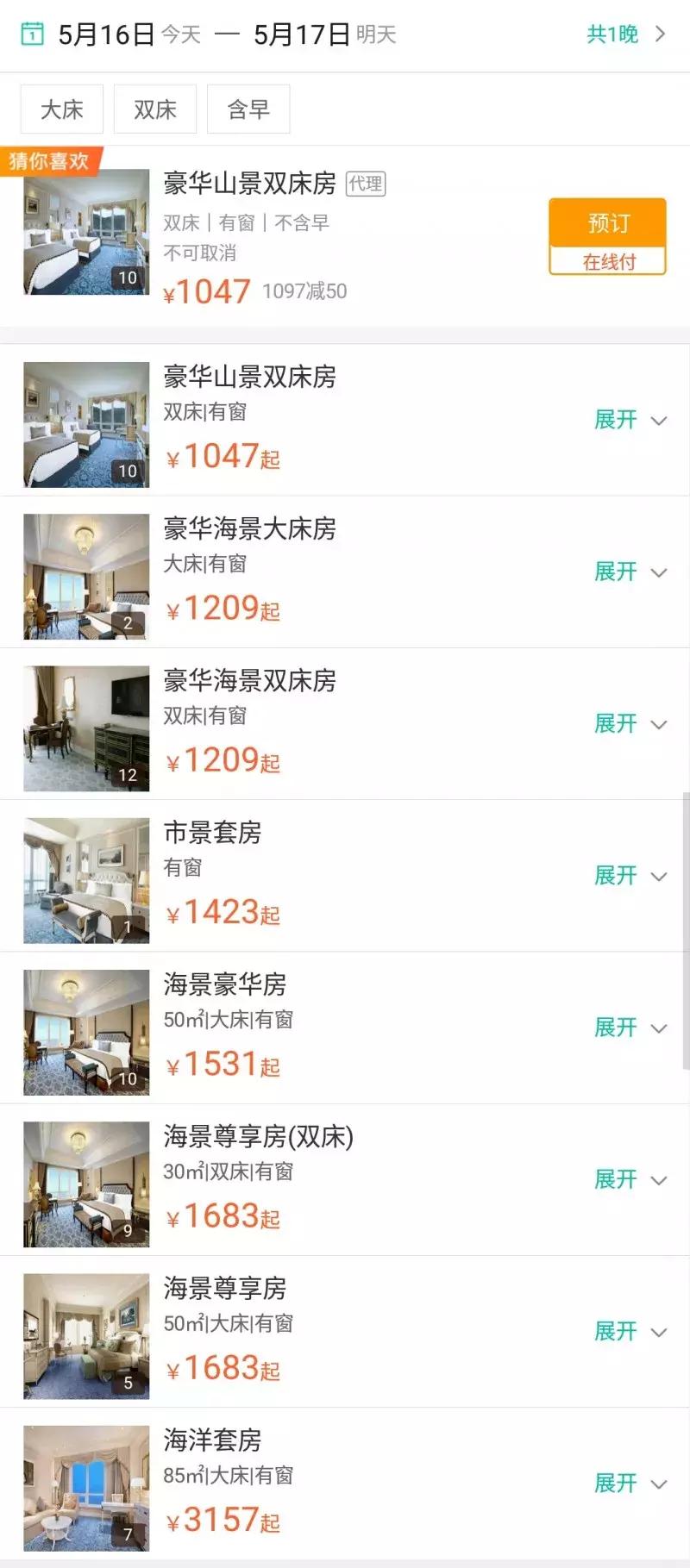Click the calendar icon in the date header
This screenshot has height=1568, width=690.
pyautogui.click(x=31, y=34)
